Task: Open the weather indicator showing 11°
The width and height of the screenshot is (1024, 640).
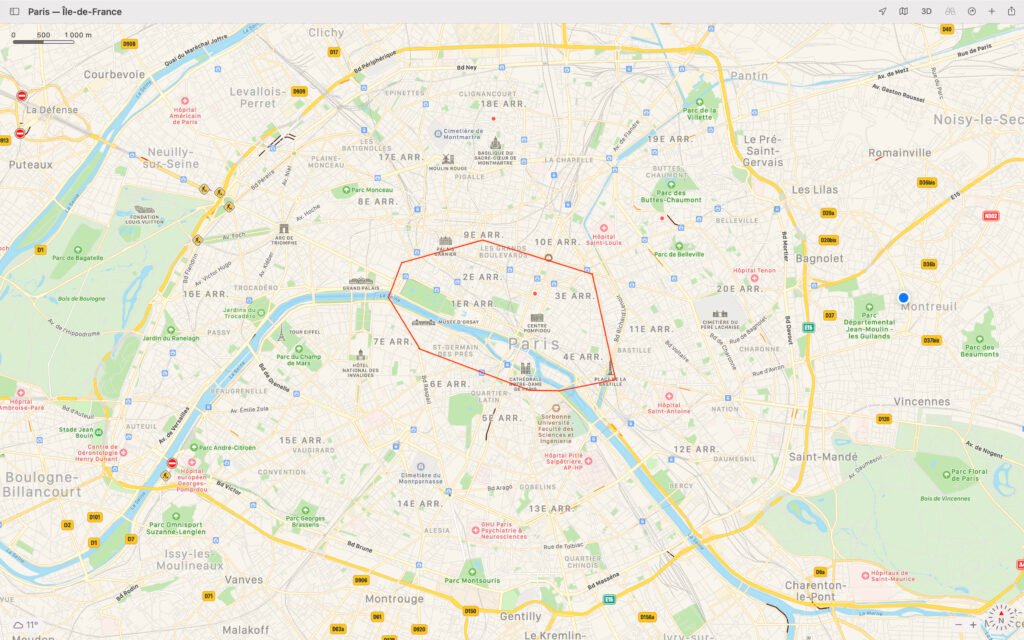Action: click(x=26, y=625)
